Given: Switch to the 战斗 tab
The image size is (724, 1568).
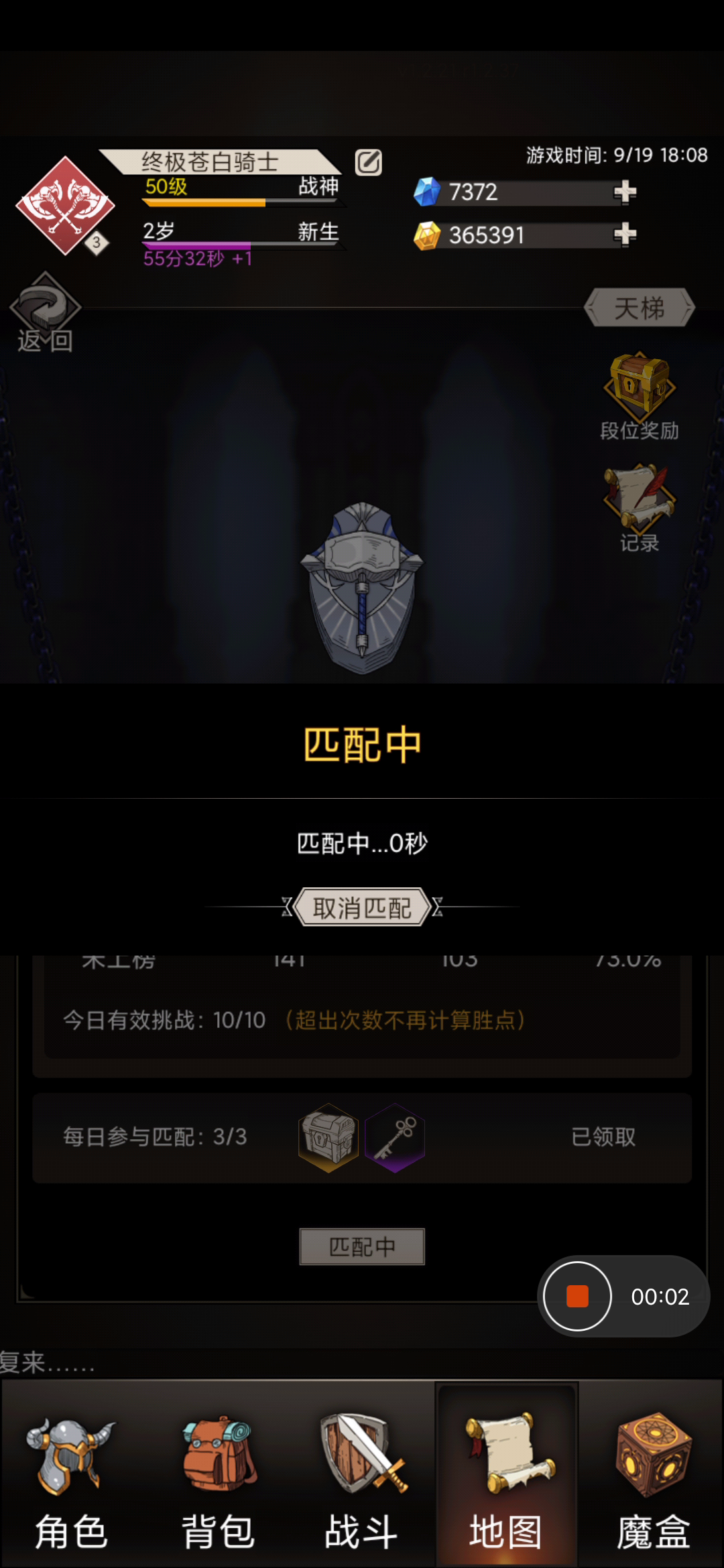Looking at the screenshot, I should tap(362, 1475).
